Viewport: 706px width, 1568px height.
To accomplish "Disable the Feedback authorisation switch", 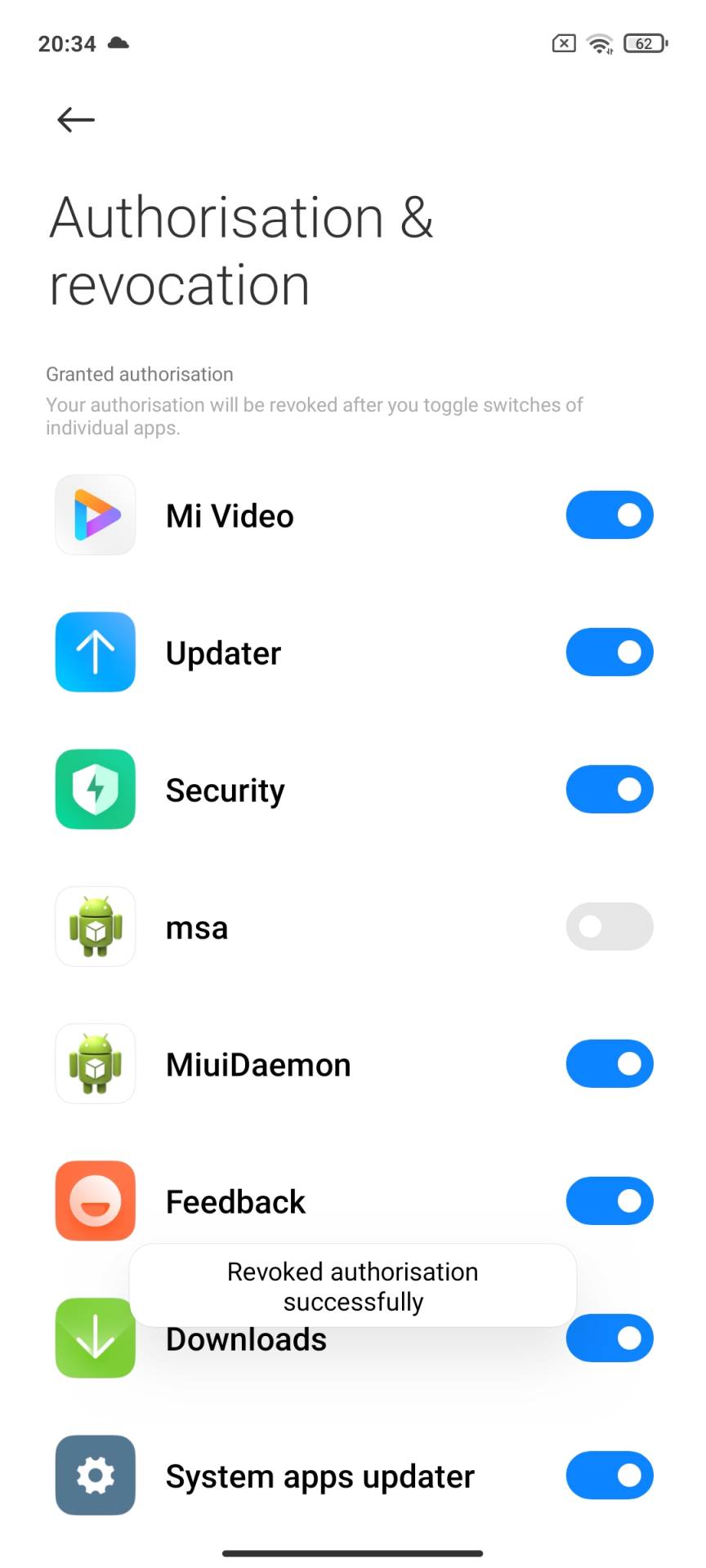I will pos(610,1200).
